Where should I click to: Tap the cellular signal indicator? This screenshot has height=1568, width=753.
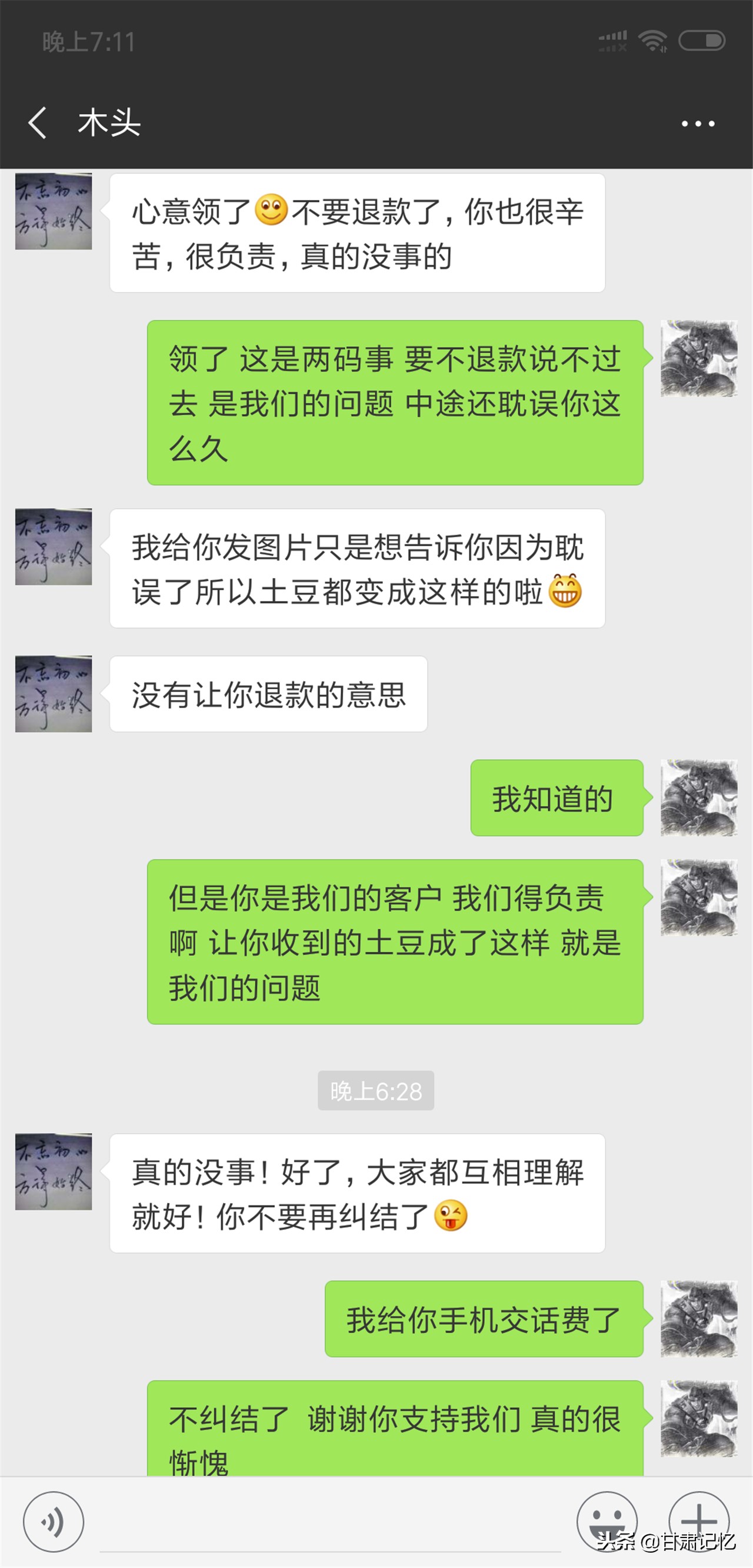tap(613, 39)
